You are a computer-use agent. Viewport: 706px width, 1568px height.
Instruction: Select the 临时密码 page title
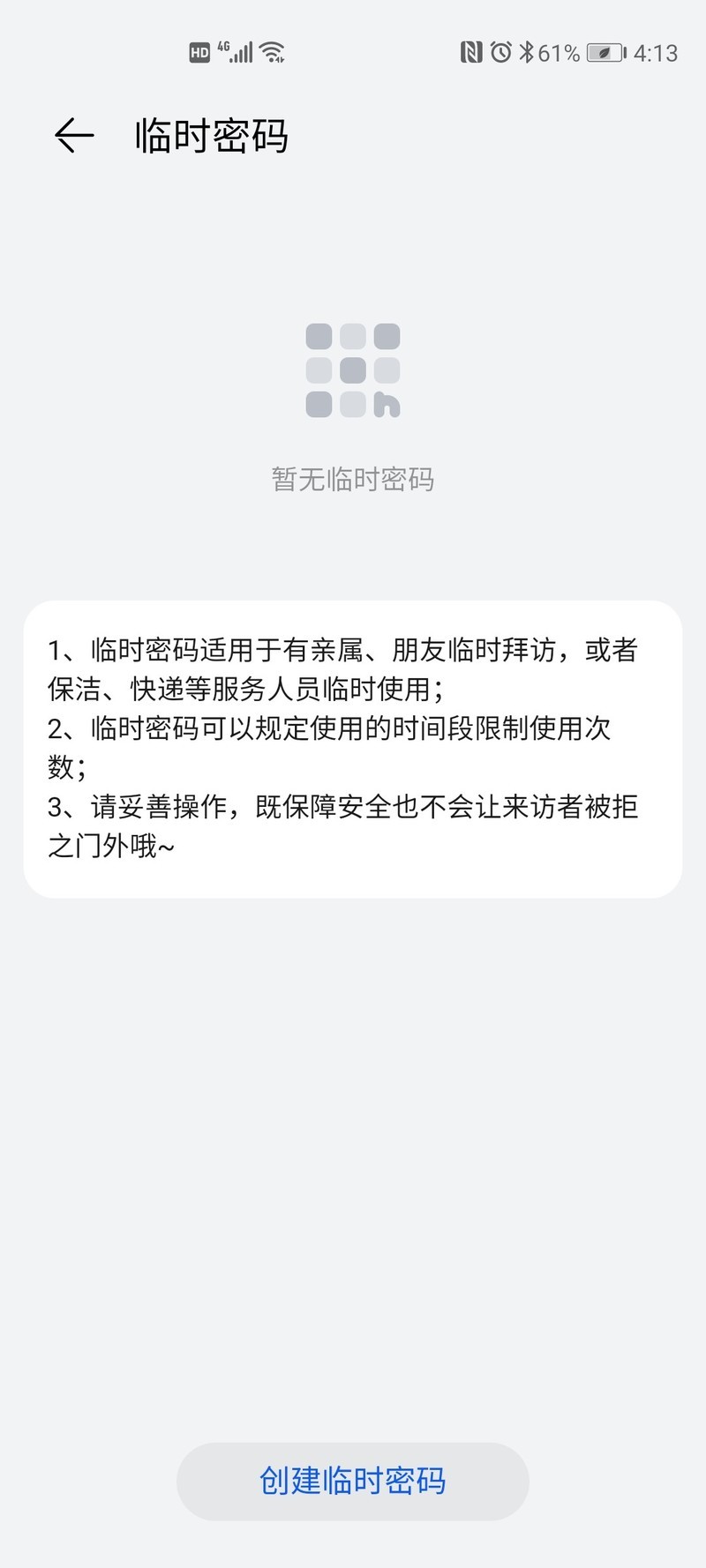point(212,135)
